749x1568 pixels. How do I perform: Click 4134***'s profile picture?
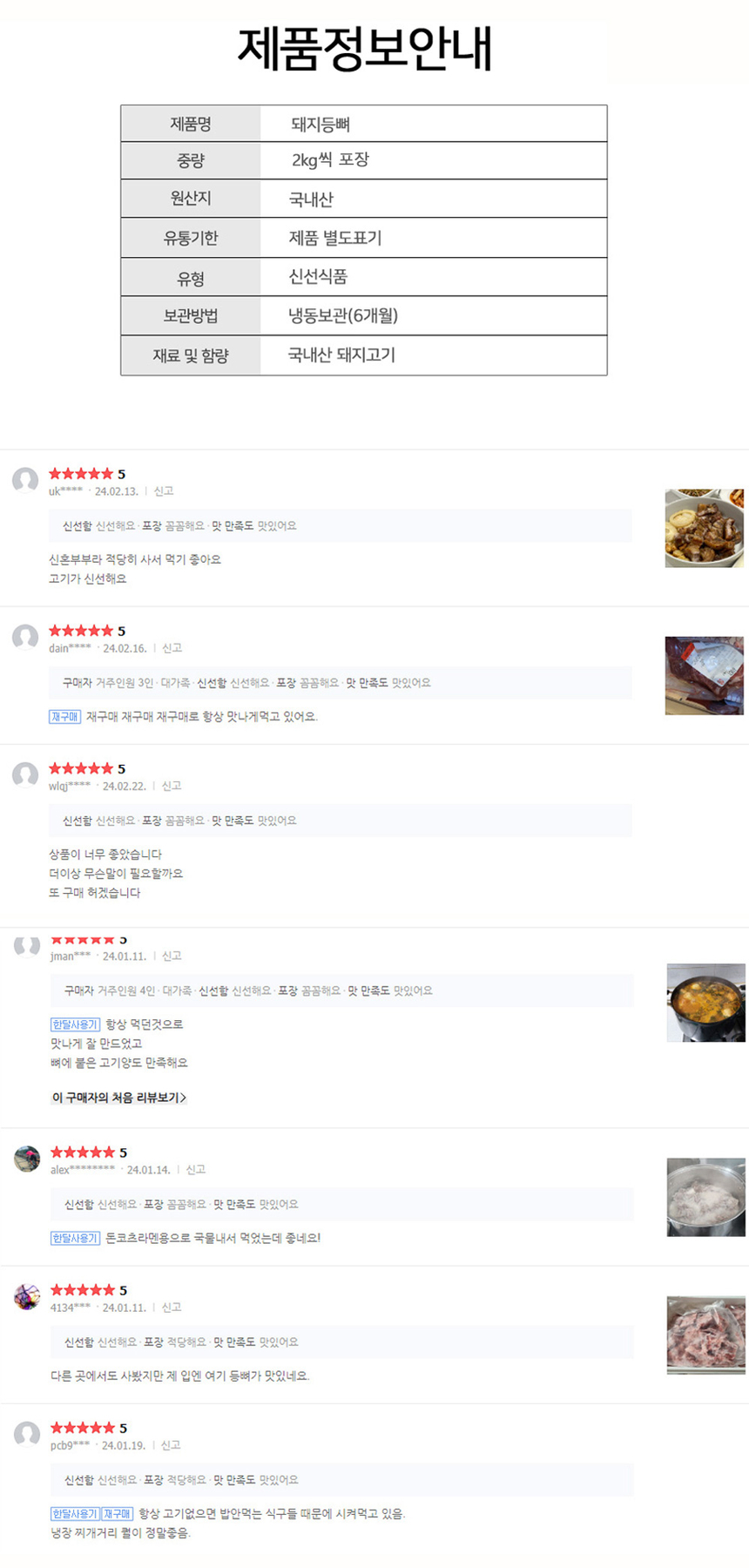(x=26, y=1297)
